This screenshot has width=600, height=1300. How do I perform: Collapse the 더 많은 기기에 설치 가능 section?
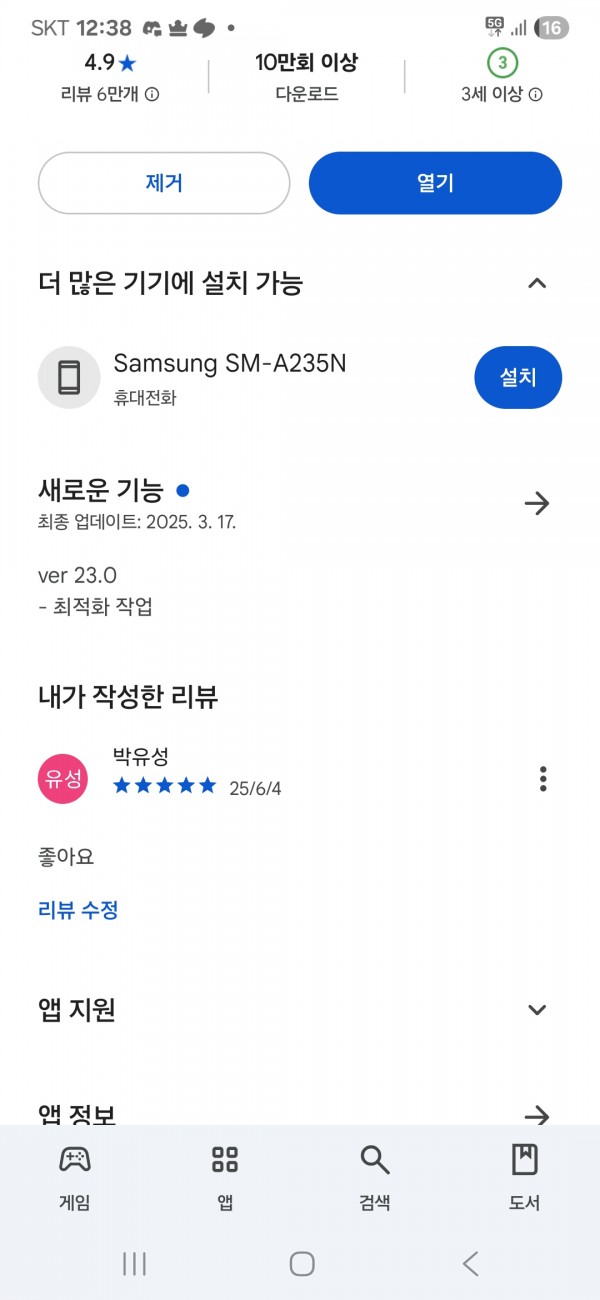pyautogui.click(x=537, y=283)
